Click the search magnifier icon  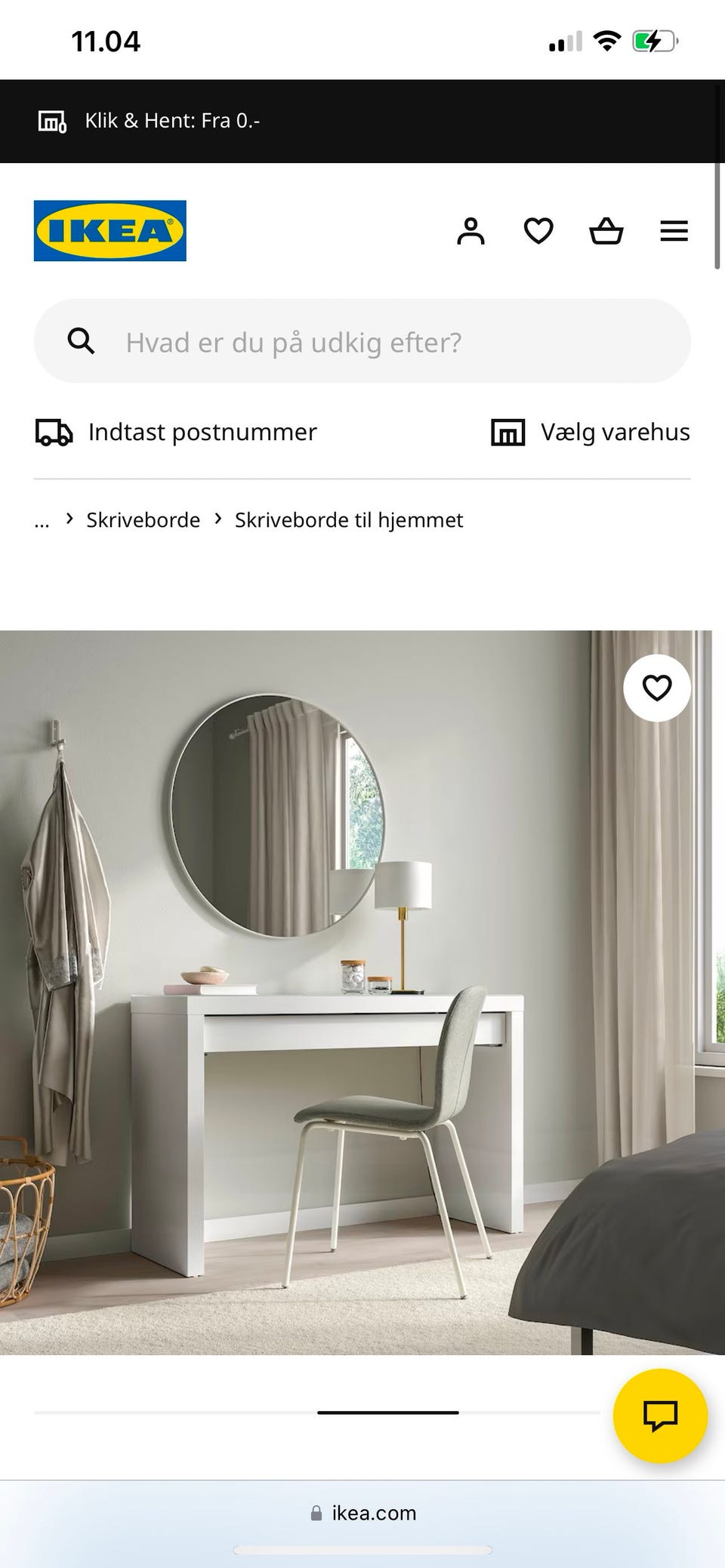pos(81,341)
